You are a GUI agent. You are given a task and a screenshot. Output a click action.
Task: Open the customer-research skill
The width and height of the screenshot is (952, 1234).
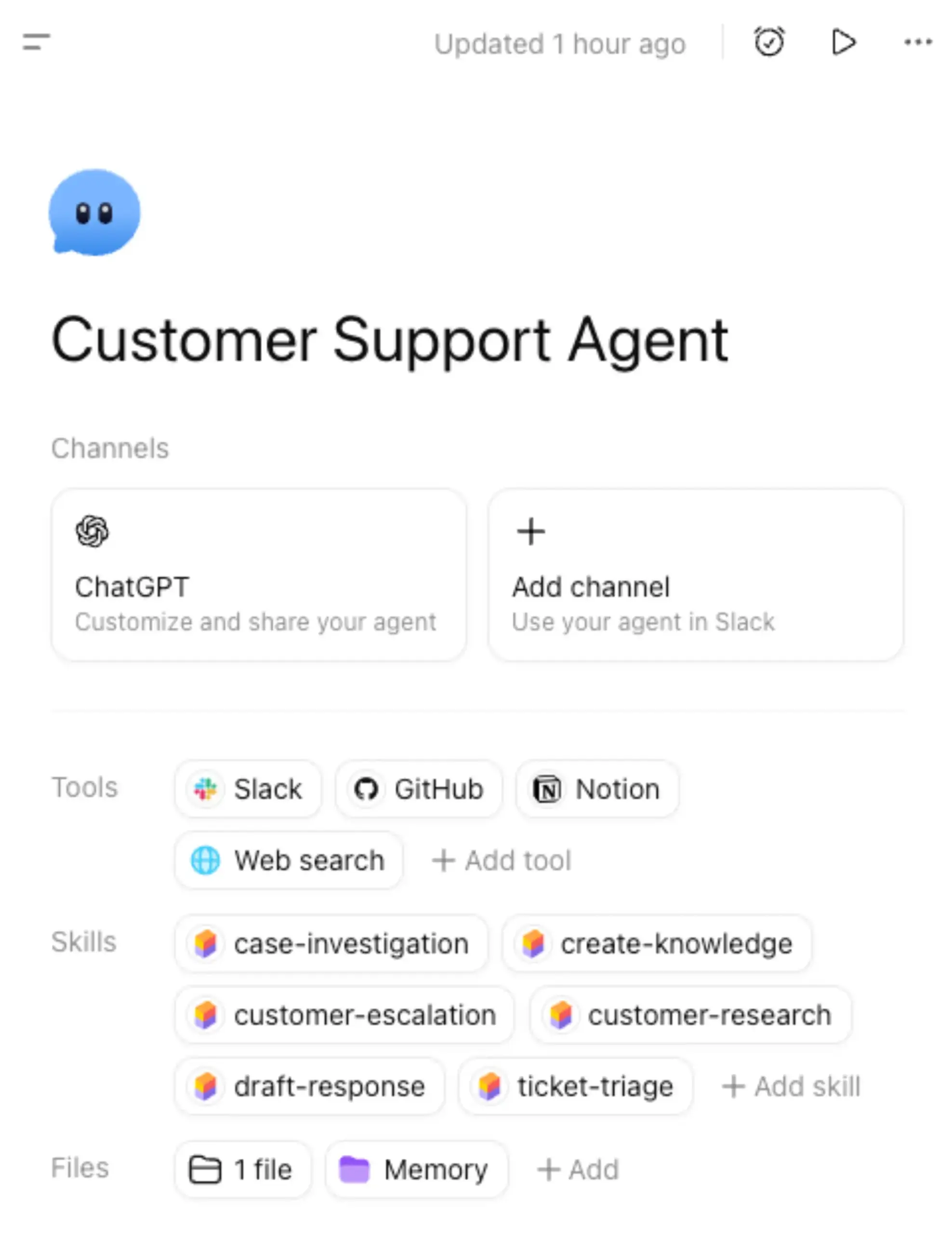coord(690,1015)
